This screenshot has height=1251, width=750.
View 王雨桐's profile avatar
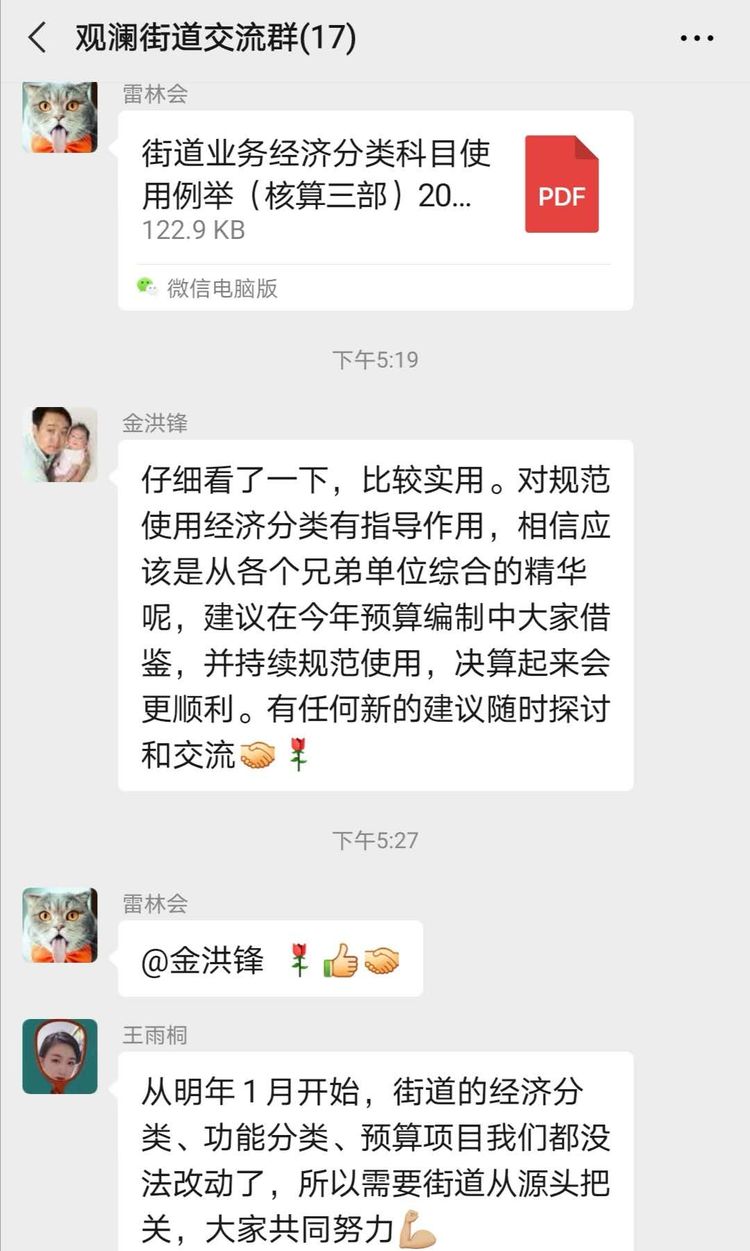[x=60, y=1056]
